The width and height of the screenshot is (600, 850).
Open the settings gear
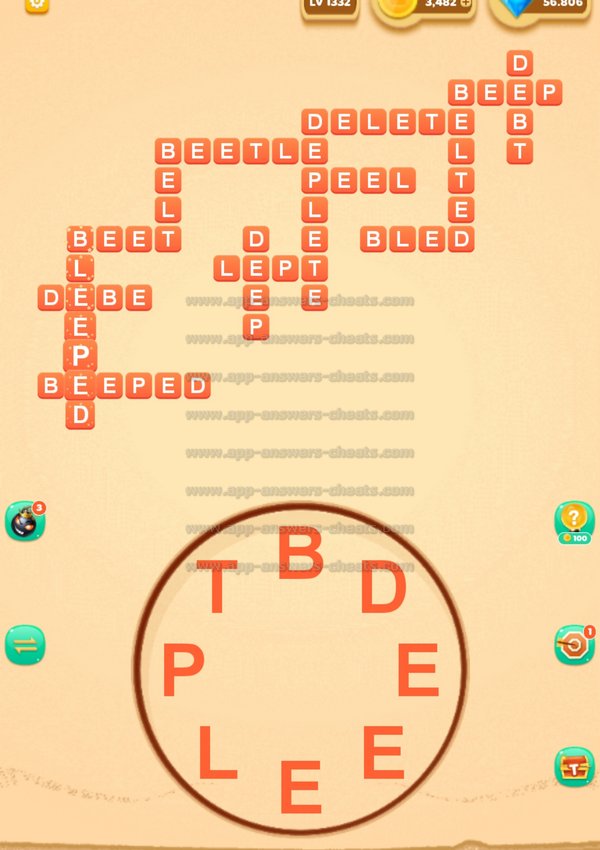[36, 4]
